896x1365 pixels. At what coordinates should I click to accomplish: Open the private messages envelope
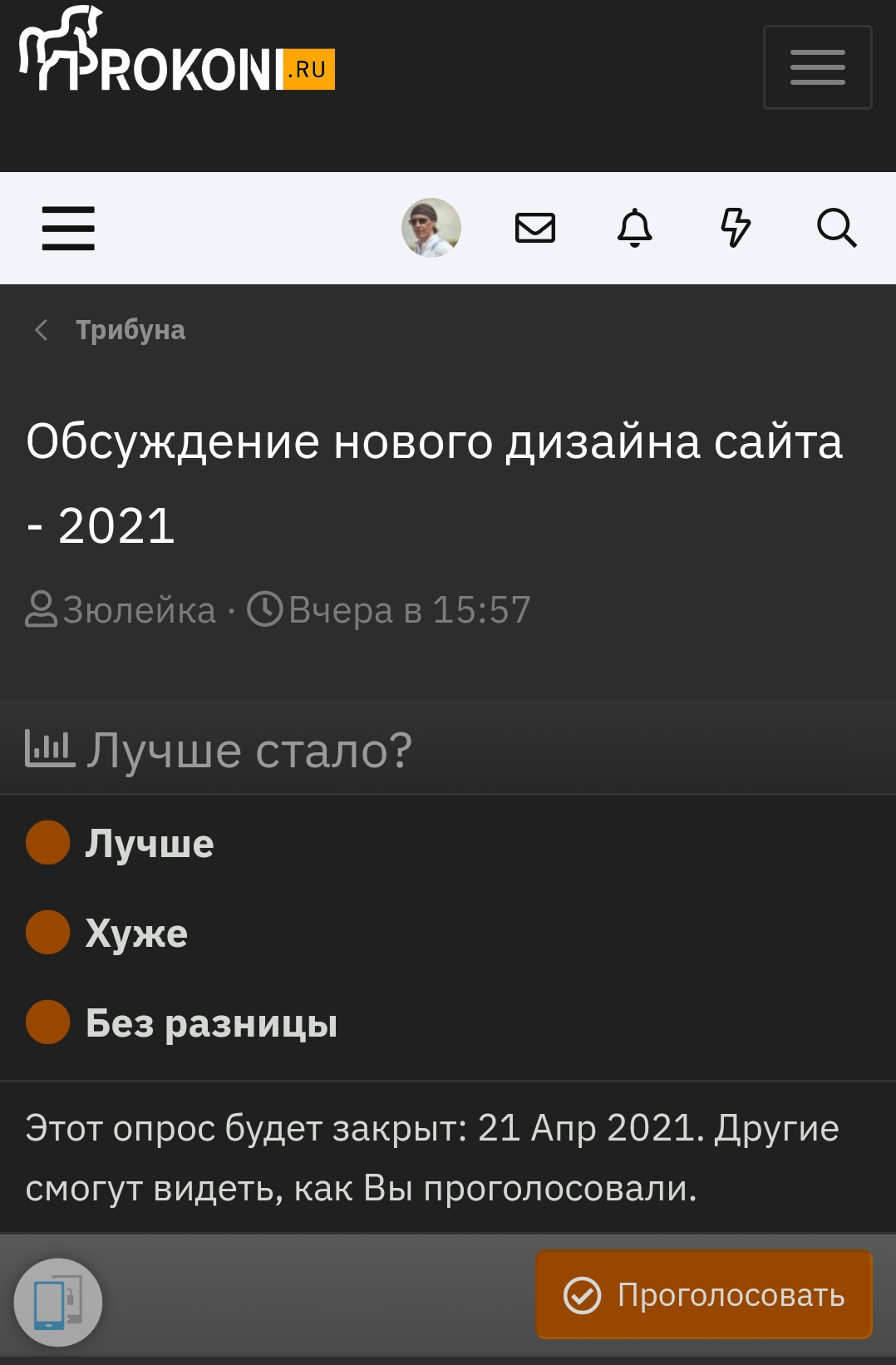(534, 228)
